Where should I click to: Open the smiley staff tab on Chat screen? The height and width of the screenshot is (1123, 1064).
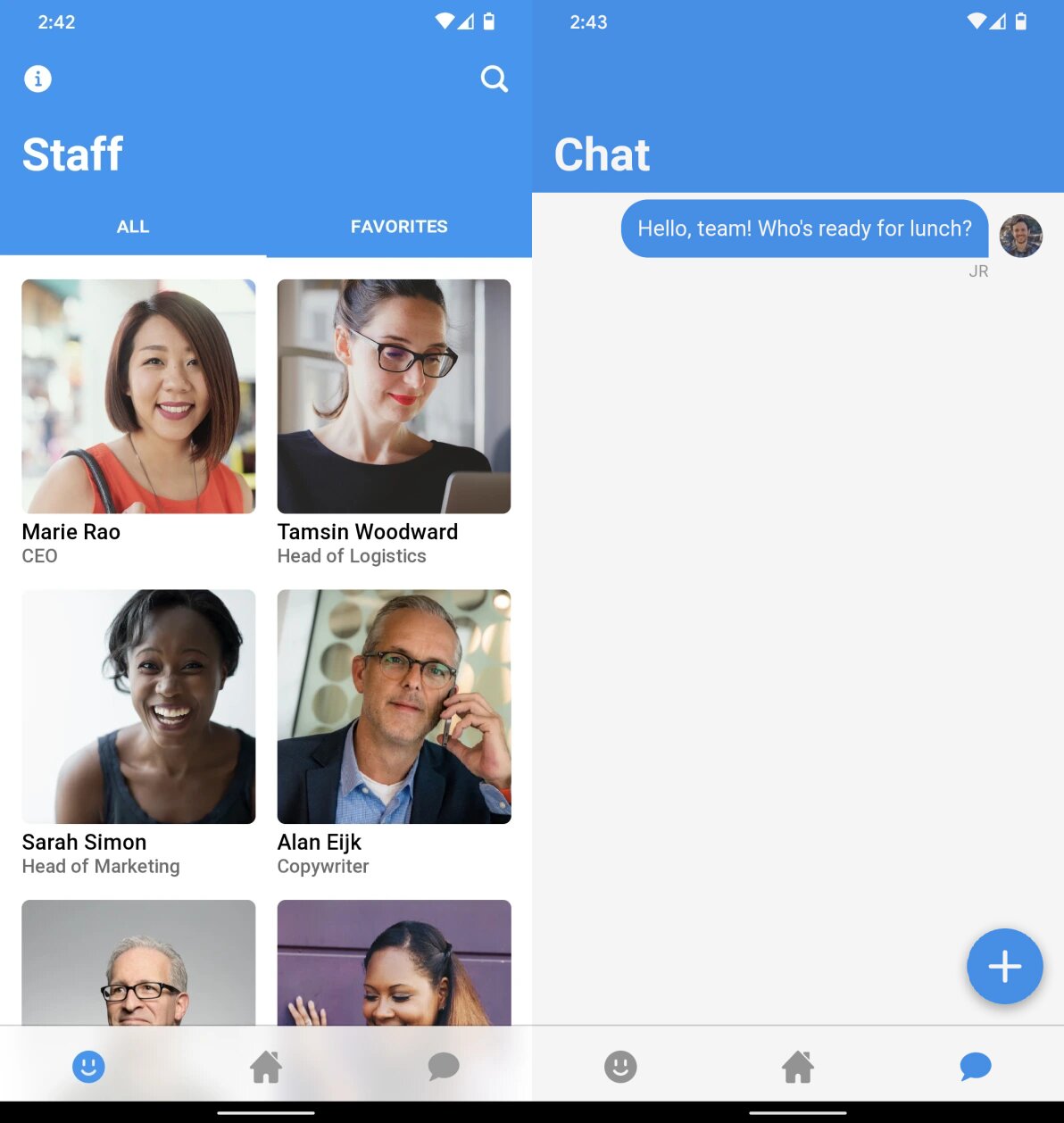(620, 1066)
